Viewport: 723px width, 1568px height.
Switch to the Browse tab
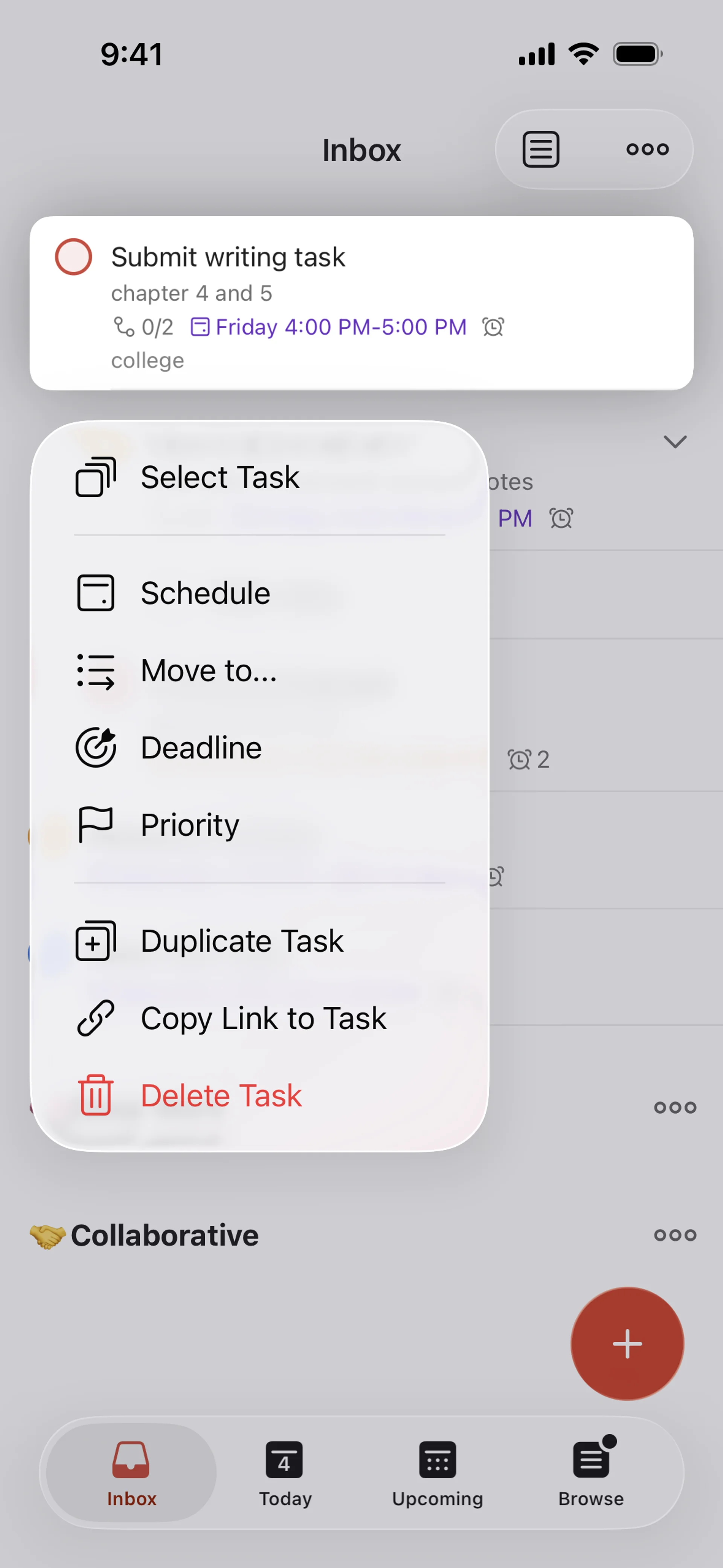click(x=591, y=1473)
